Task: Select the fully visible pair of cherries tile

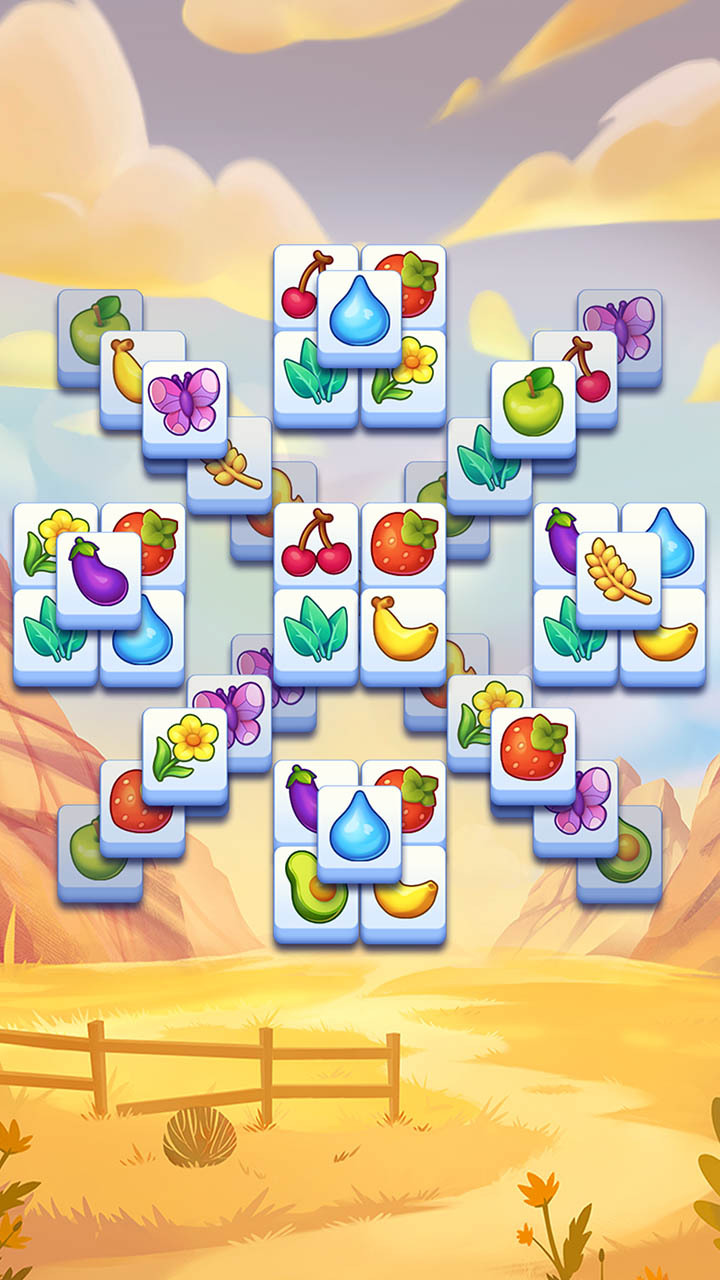Action: 316,543
